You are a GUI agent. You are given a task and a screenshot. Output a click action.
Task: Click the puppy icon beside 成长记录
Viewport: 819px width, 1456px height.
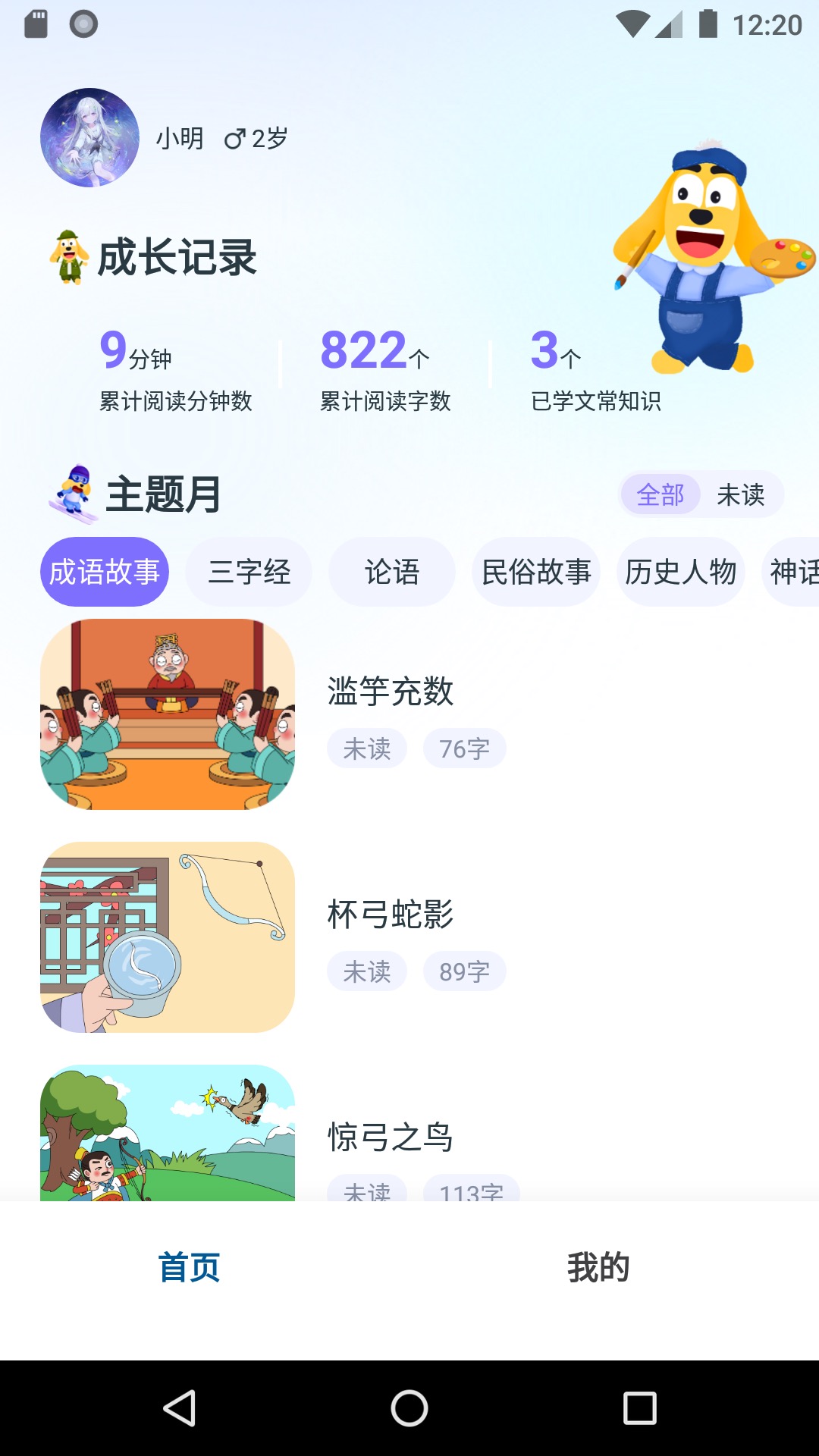coord(68,256)
